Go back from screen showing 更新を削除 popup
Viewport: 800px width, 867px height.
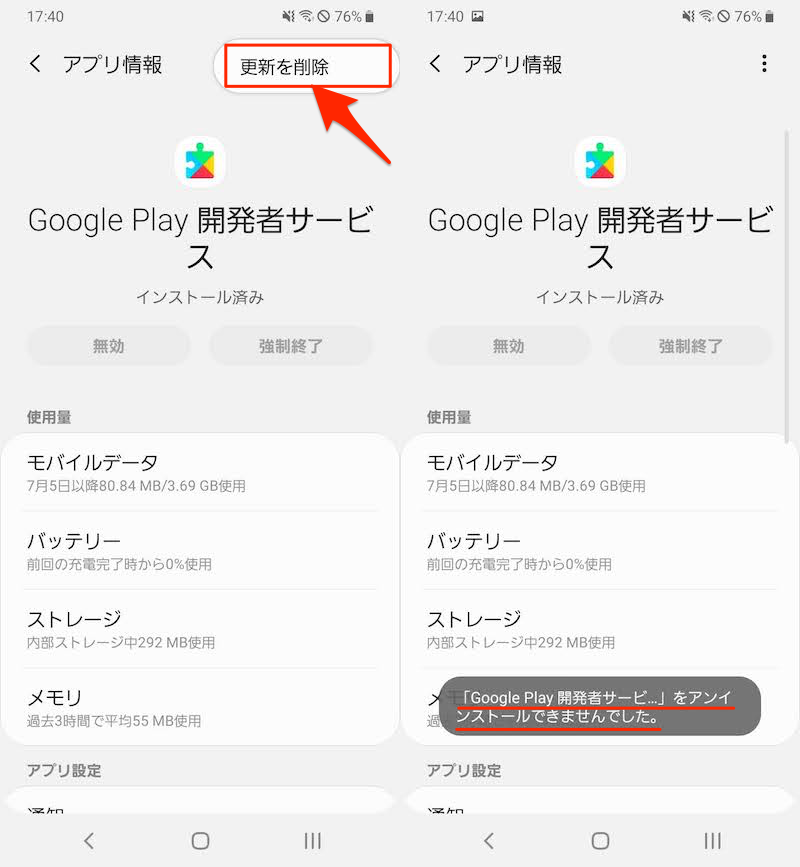pyautogui.click(x=36, y=64)
